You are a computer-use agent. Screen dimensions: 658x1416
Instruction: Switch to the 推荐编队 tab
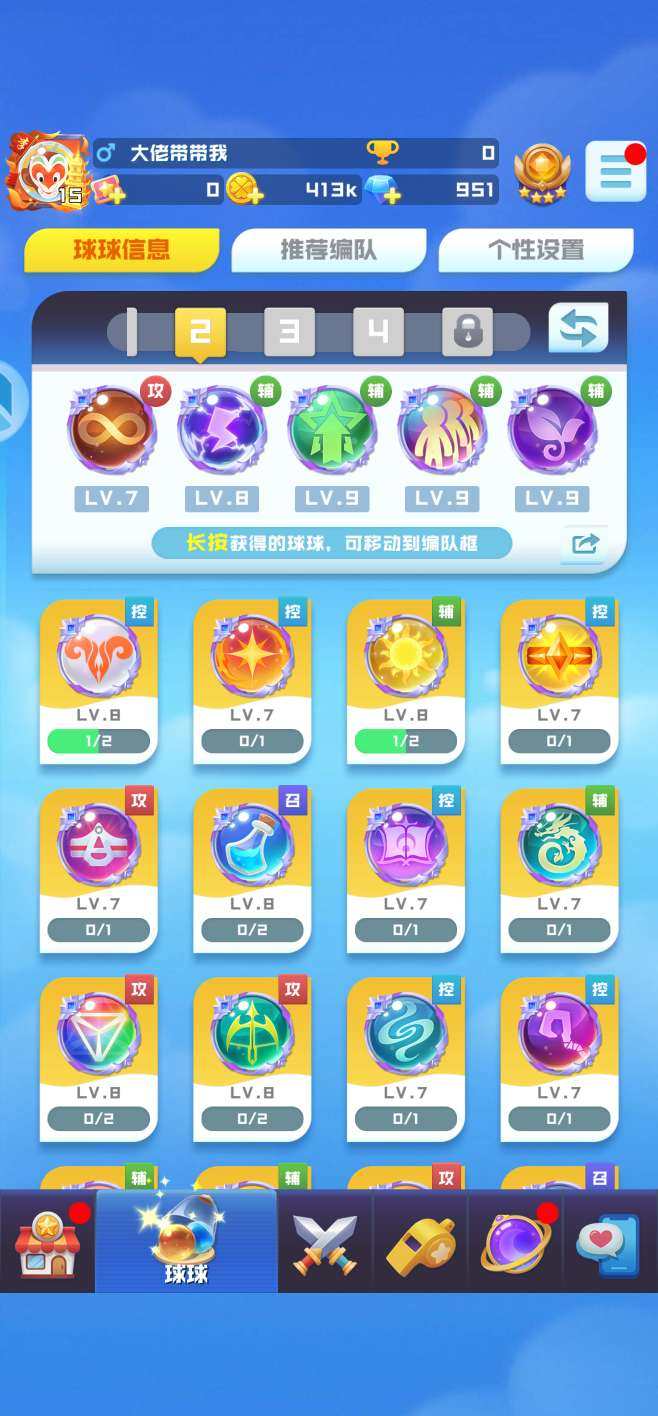(x=329, y=250)
